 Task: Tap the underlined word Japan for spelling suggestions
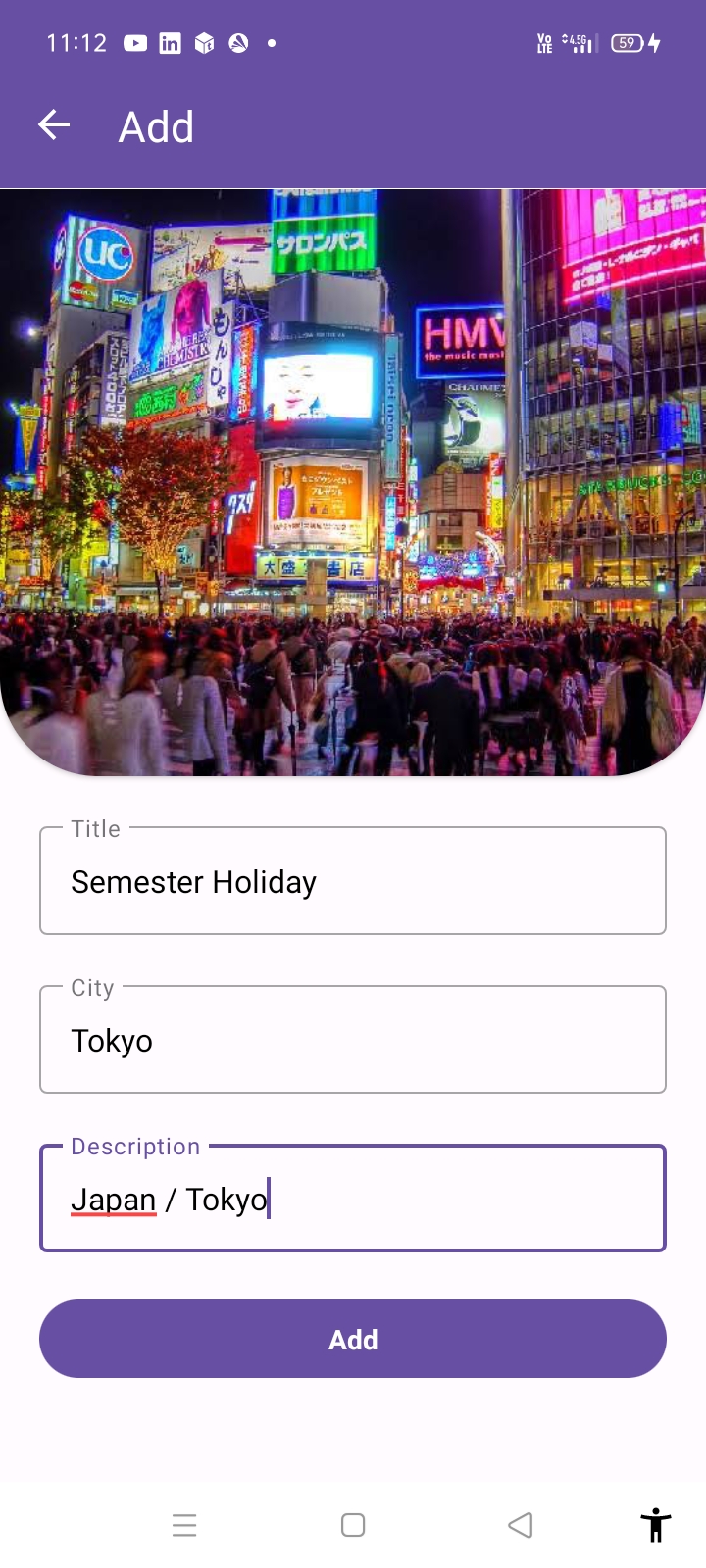click(111, 1199)
